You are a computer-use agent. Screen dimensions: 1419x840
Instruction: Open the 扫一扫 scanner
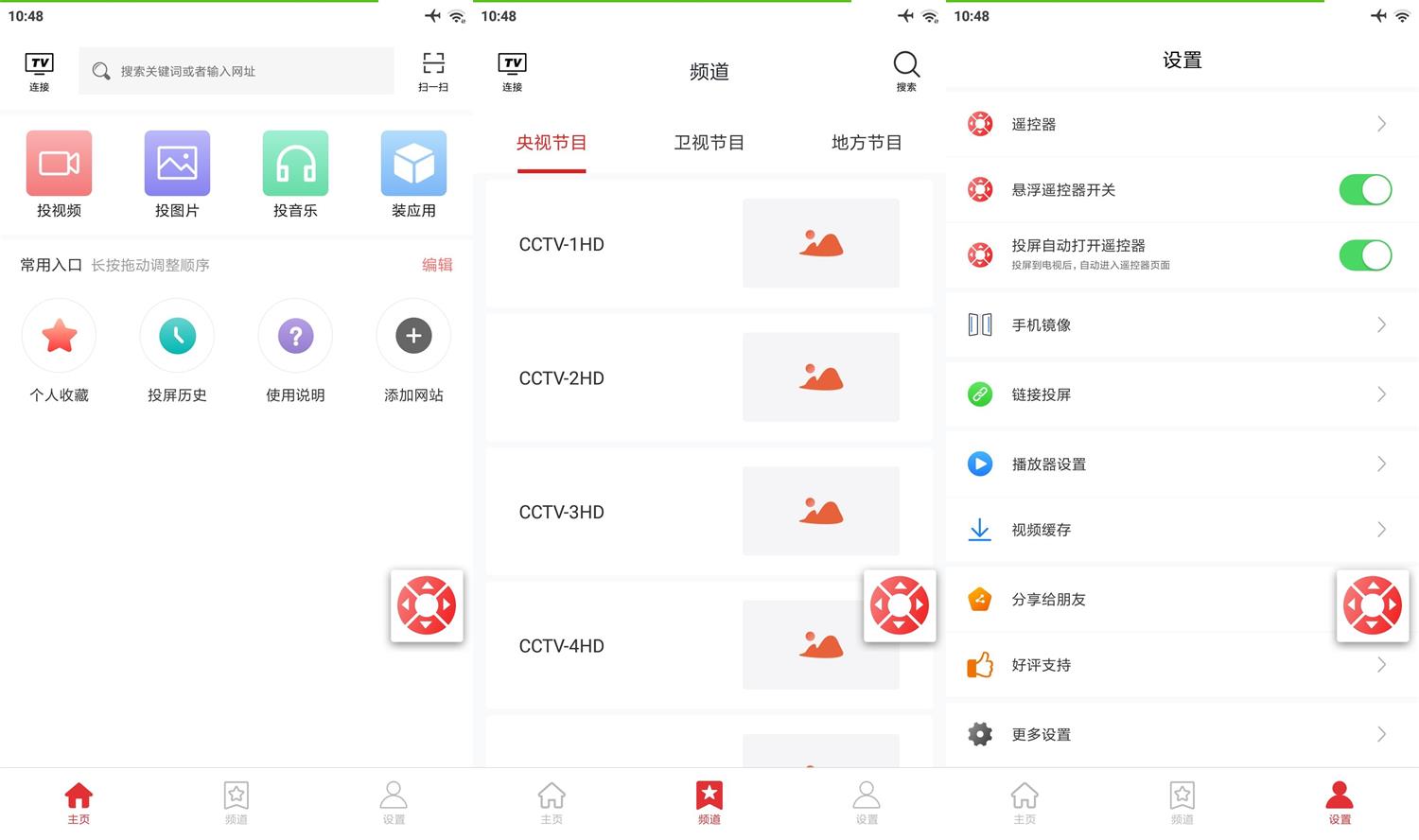tap(433, 71)
